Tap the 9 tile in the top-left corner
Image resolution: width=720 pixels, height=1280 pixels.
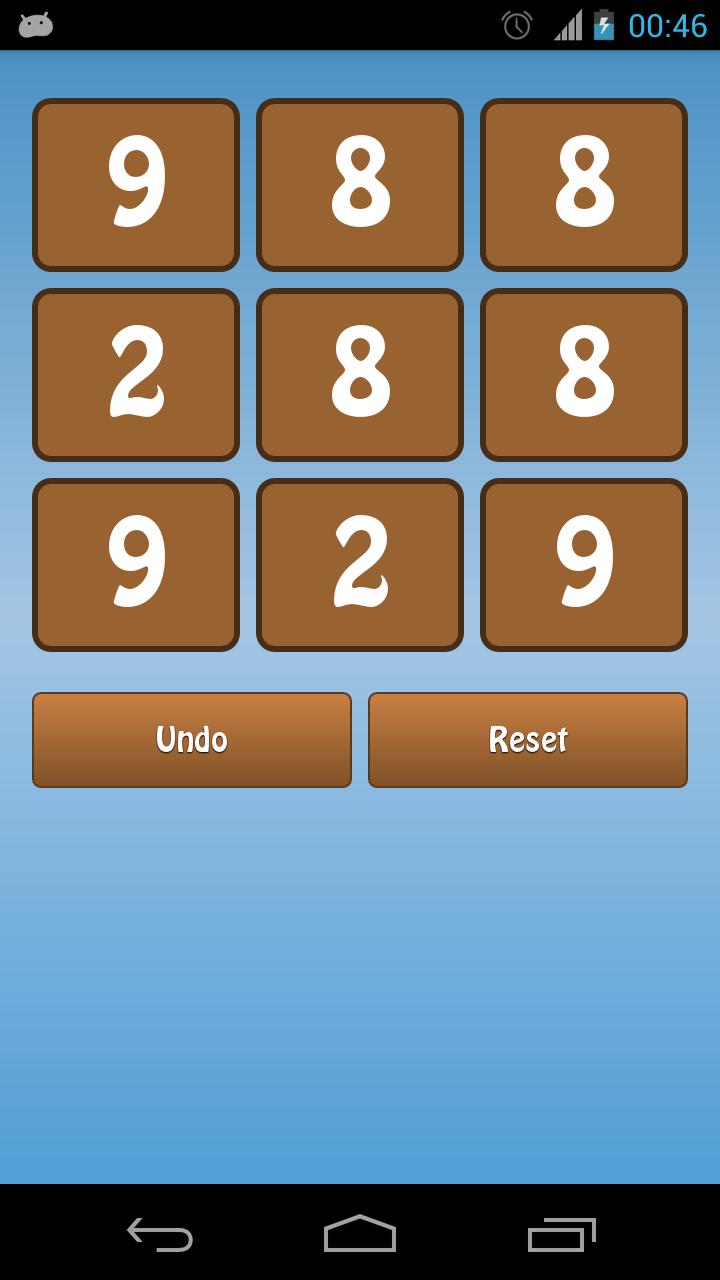tap(135, 184)
